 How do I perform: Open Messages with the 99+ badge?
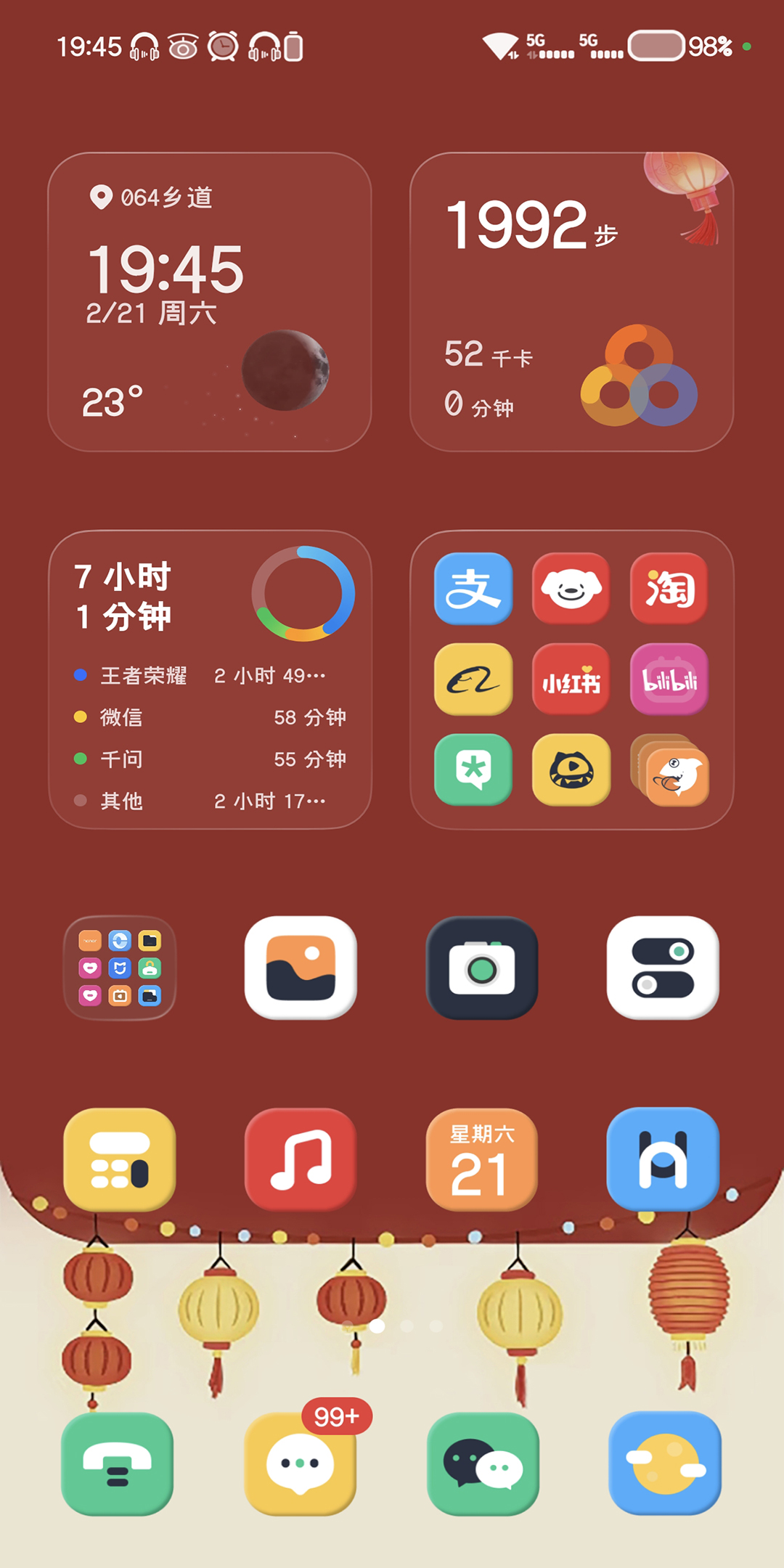301,1463
